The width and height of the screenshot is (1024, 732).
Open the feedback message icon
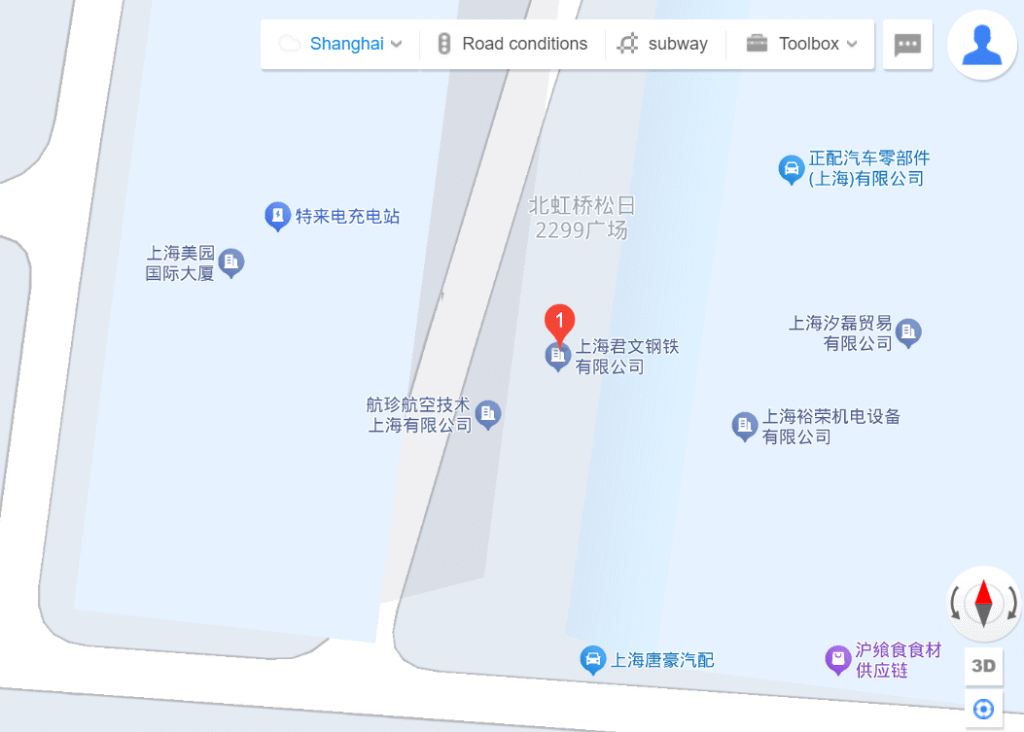tap(907, 45)
